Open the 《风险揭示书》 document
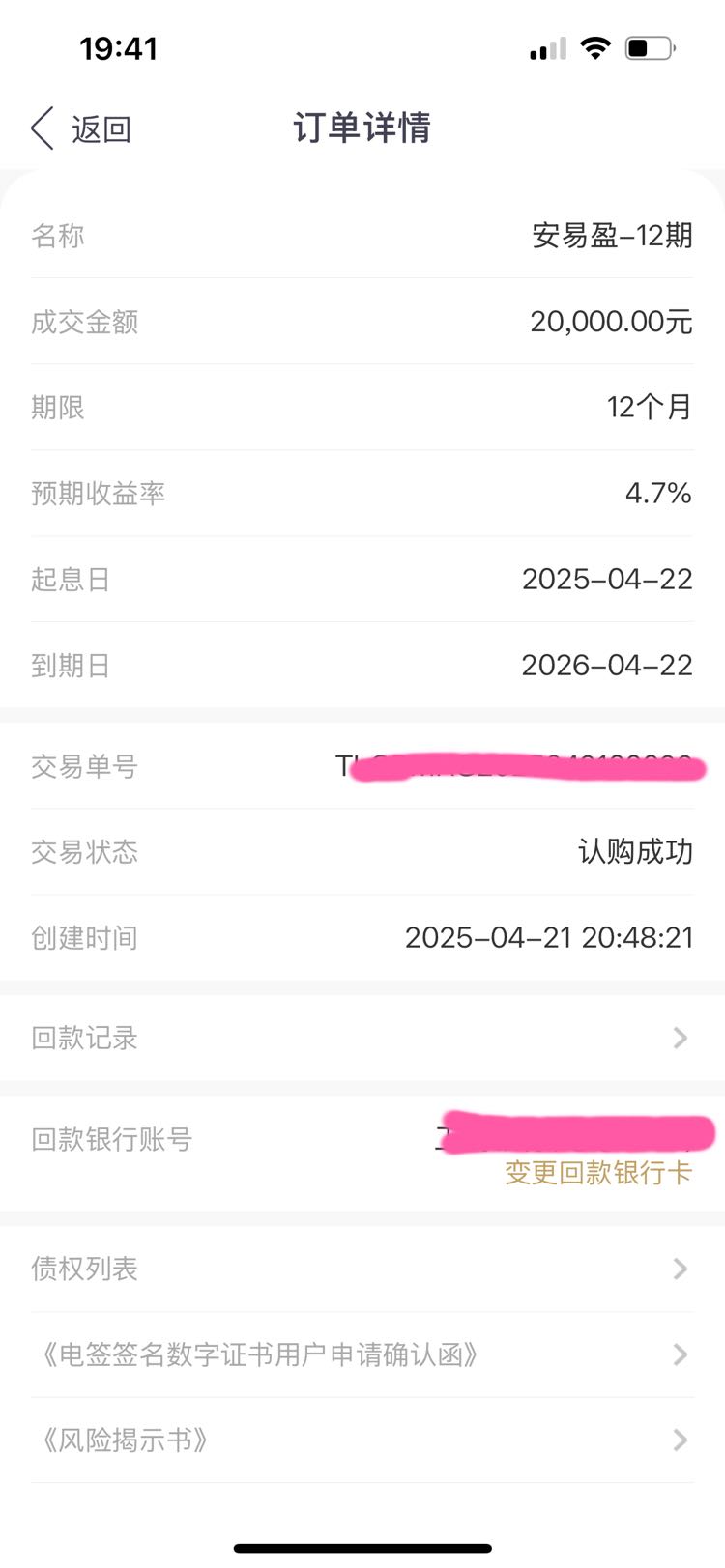This screenshot has width=725, height=1568. tap(362, 1440)
